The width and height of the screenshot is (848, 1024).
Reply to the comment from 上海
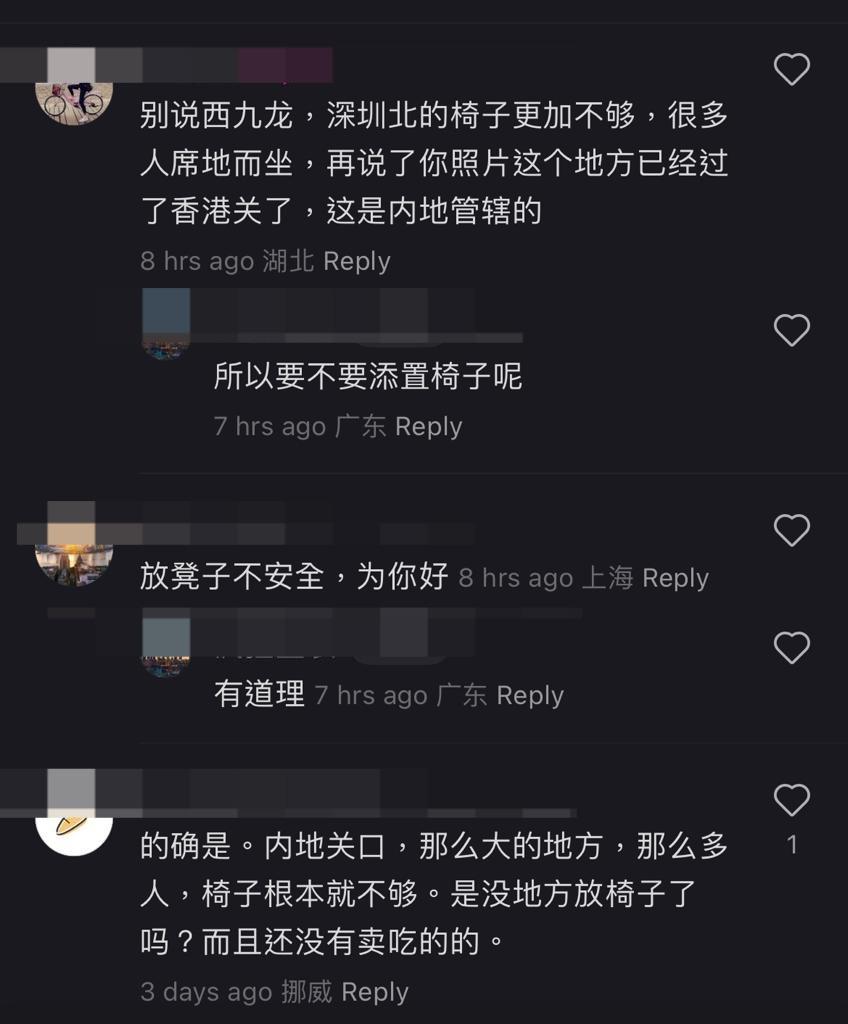[678, 578]
